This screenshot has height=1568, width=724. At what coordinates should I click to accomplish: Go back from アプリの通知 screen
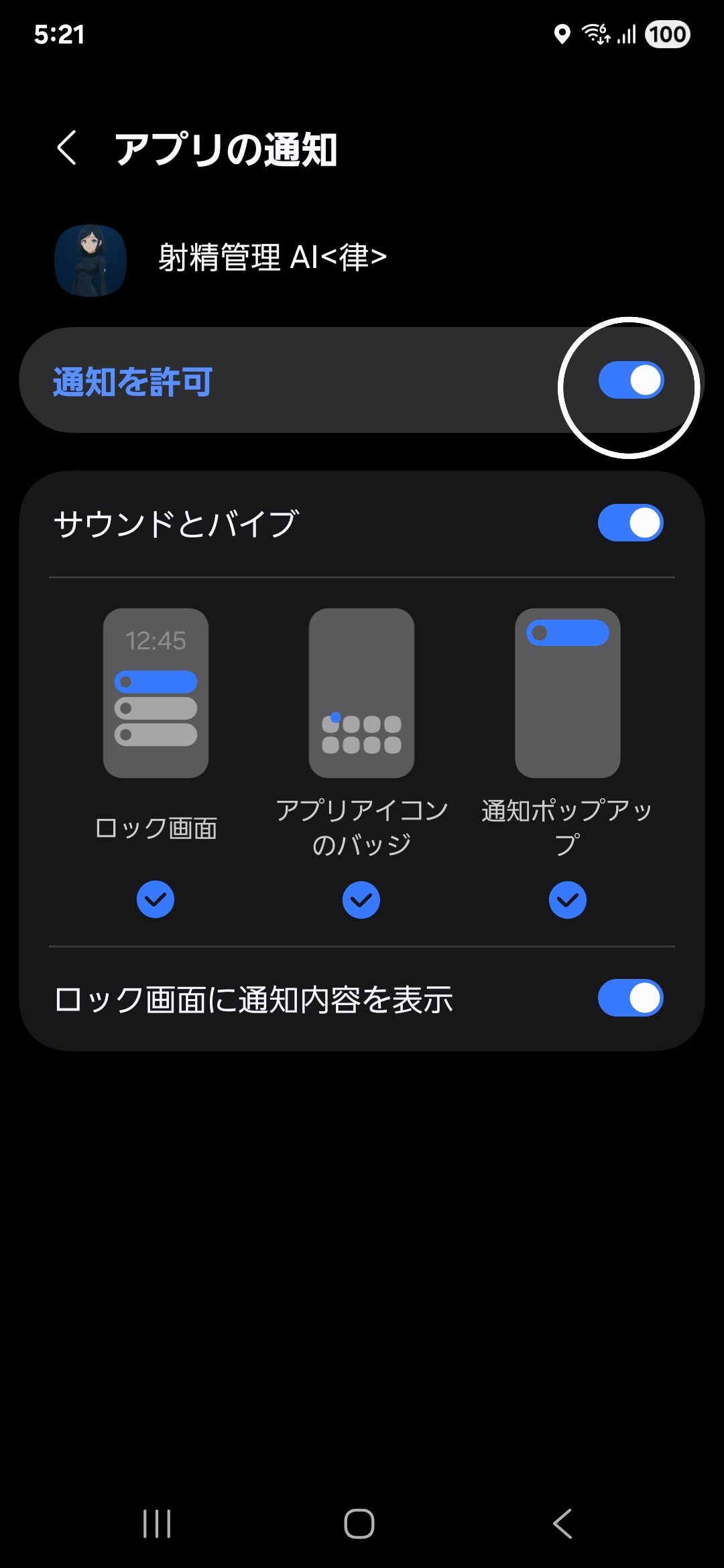[66, 148]
